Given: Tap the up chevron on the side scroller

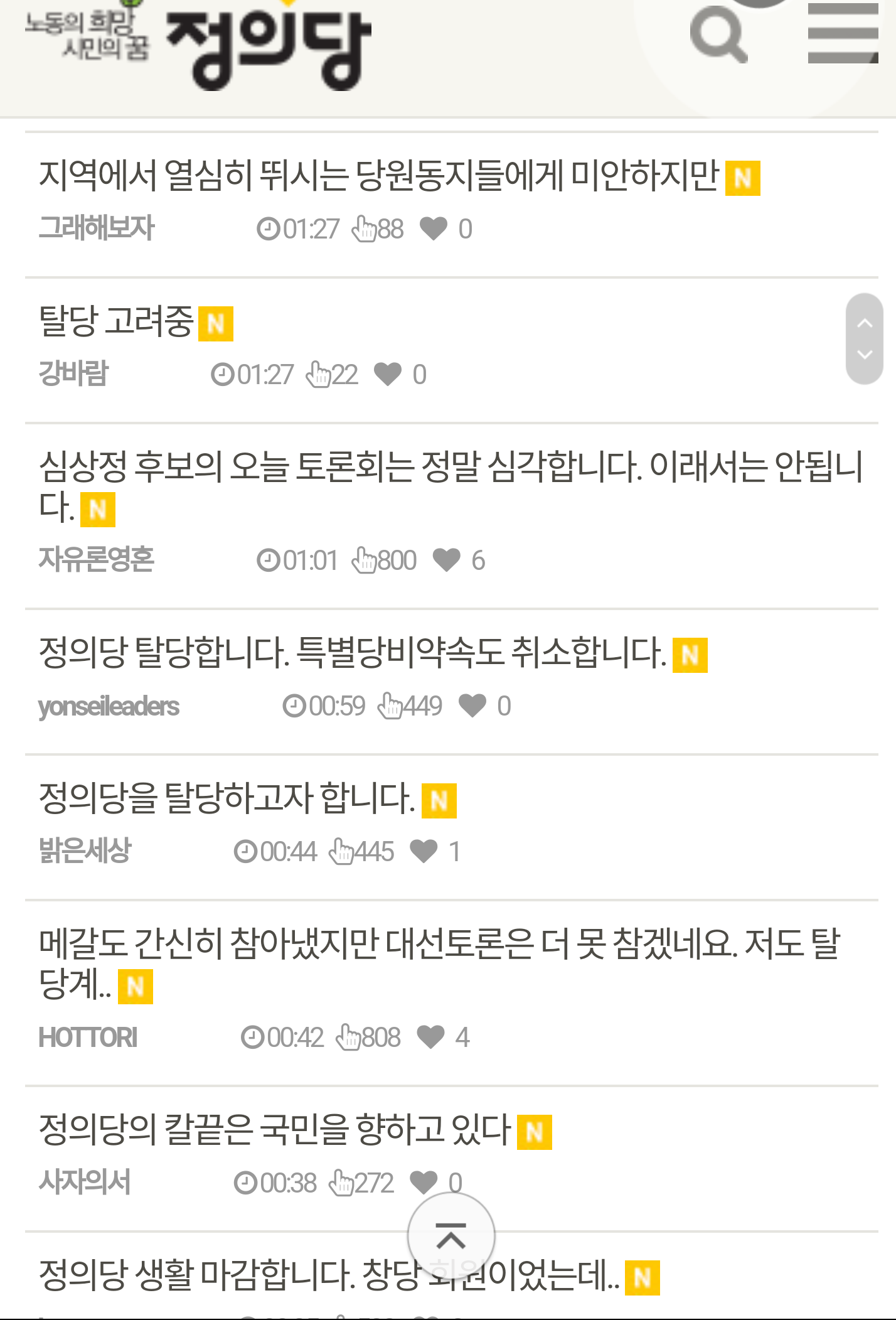Looking at the screenshot, I should click(x=865, y=323).
